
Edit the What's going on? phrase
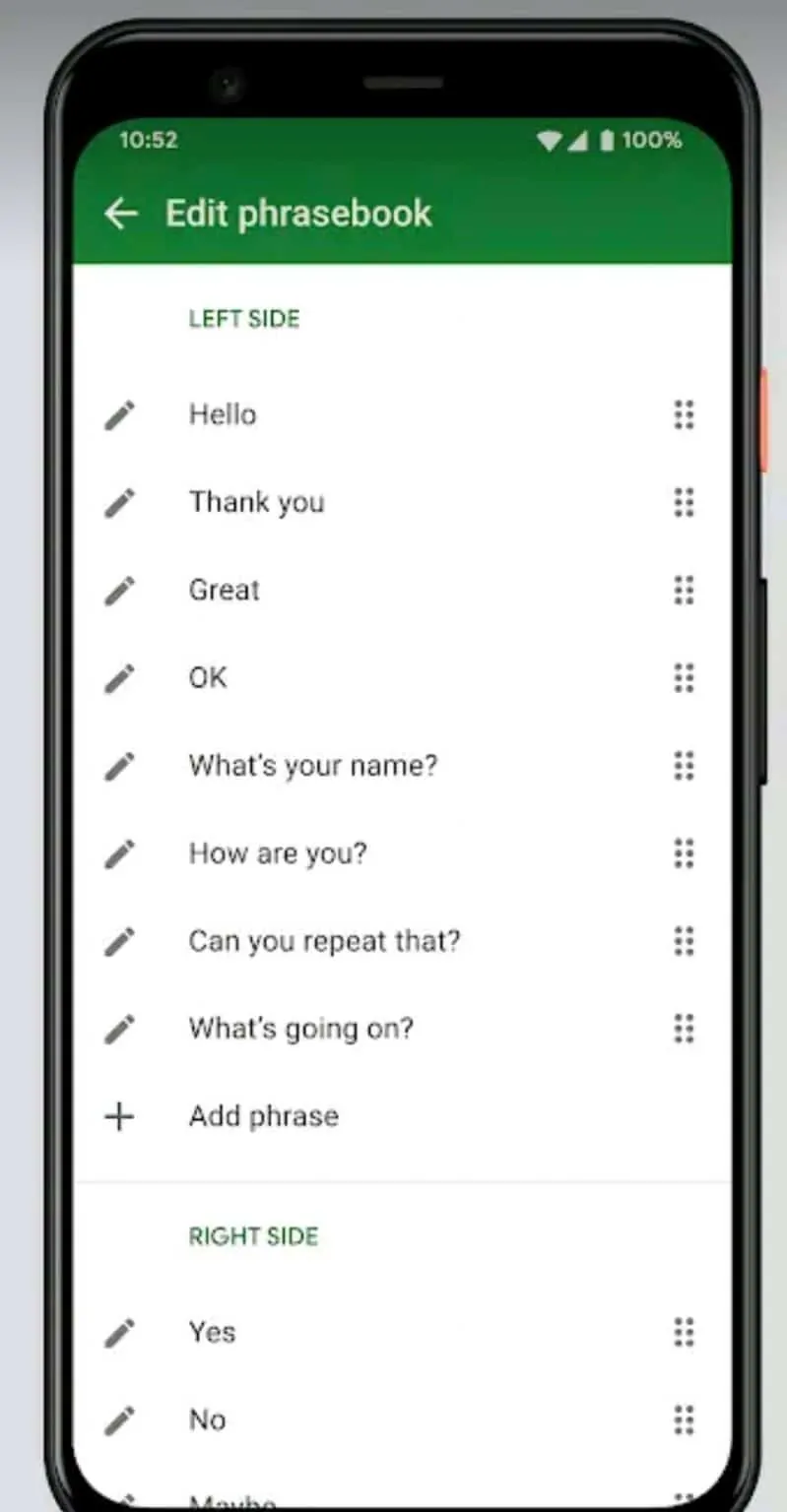tap(119, 1030)
